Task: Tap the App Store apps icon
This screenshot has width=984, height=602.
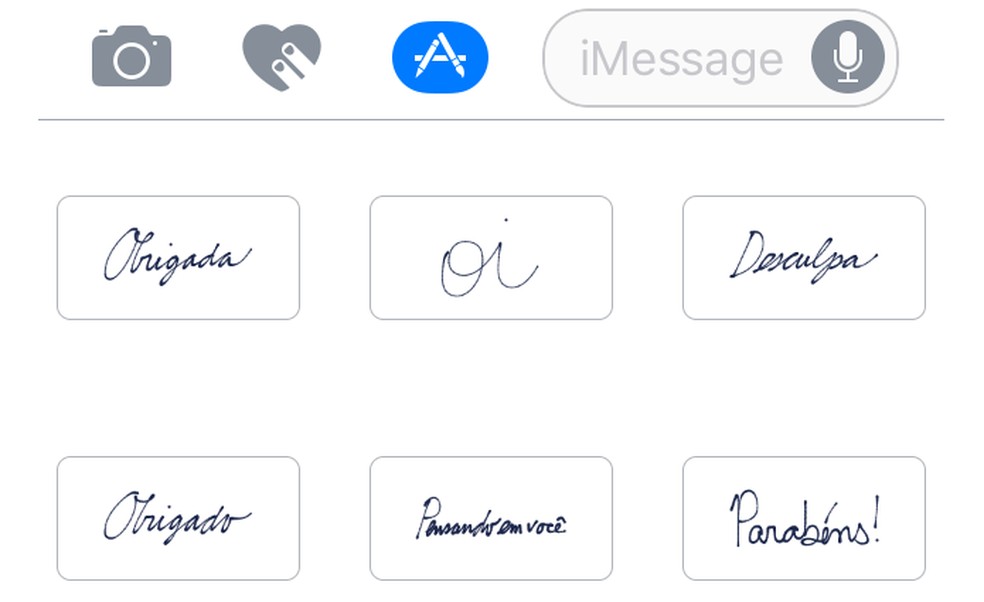Action: coord(440,58)
